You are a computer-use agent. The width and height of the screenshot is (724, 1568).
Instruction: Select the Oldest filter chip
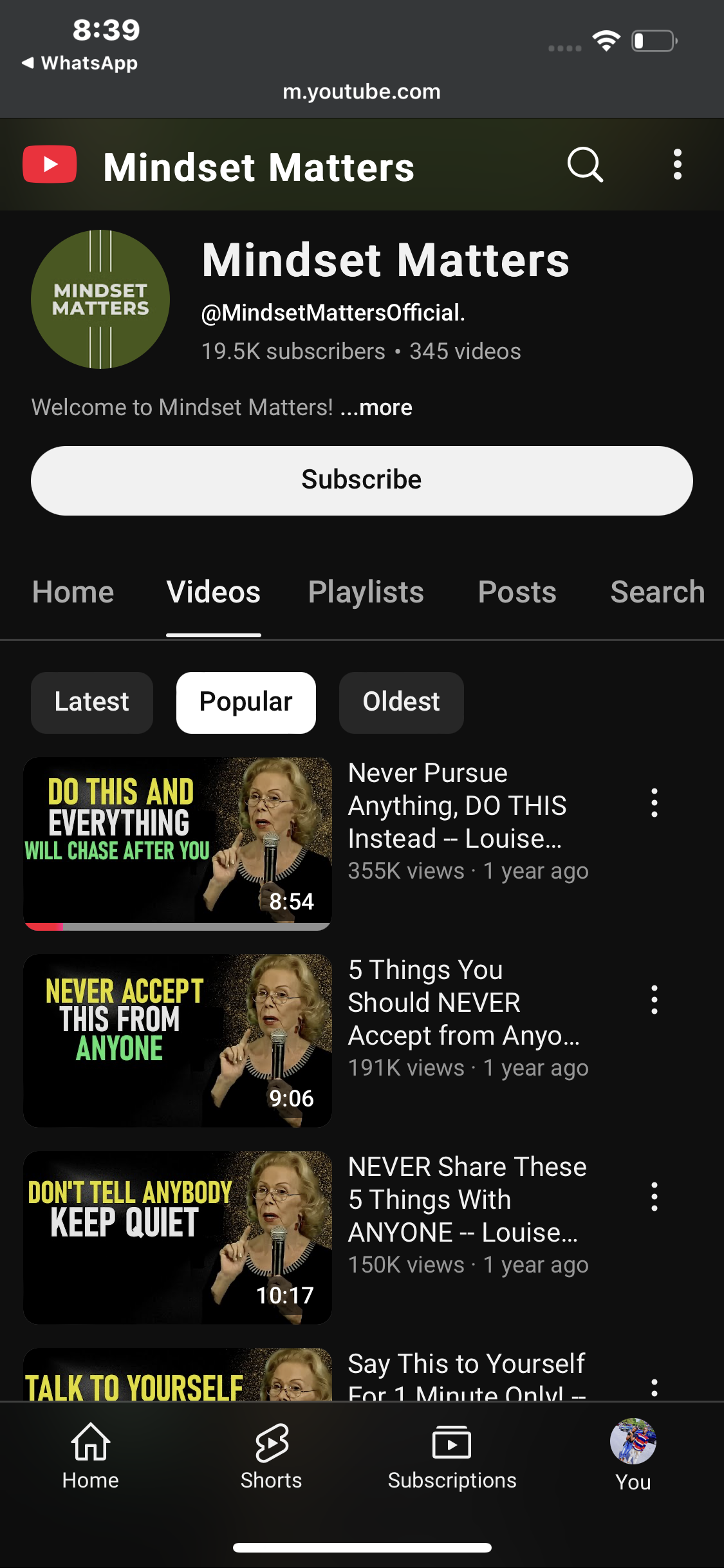[x=401, y=702]
